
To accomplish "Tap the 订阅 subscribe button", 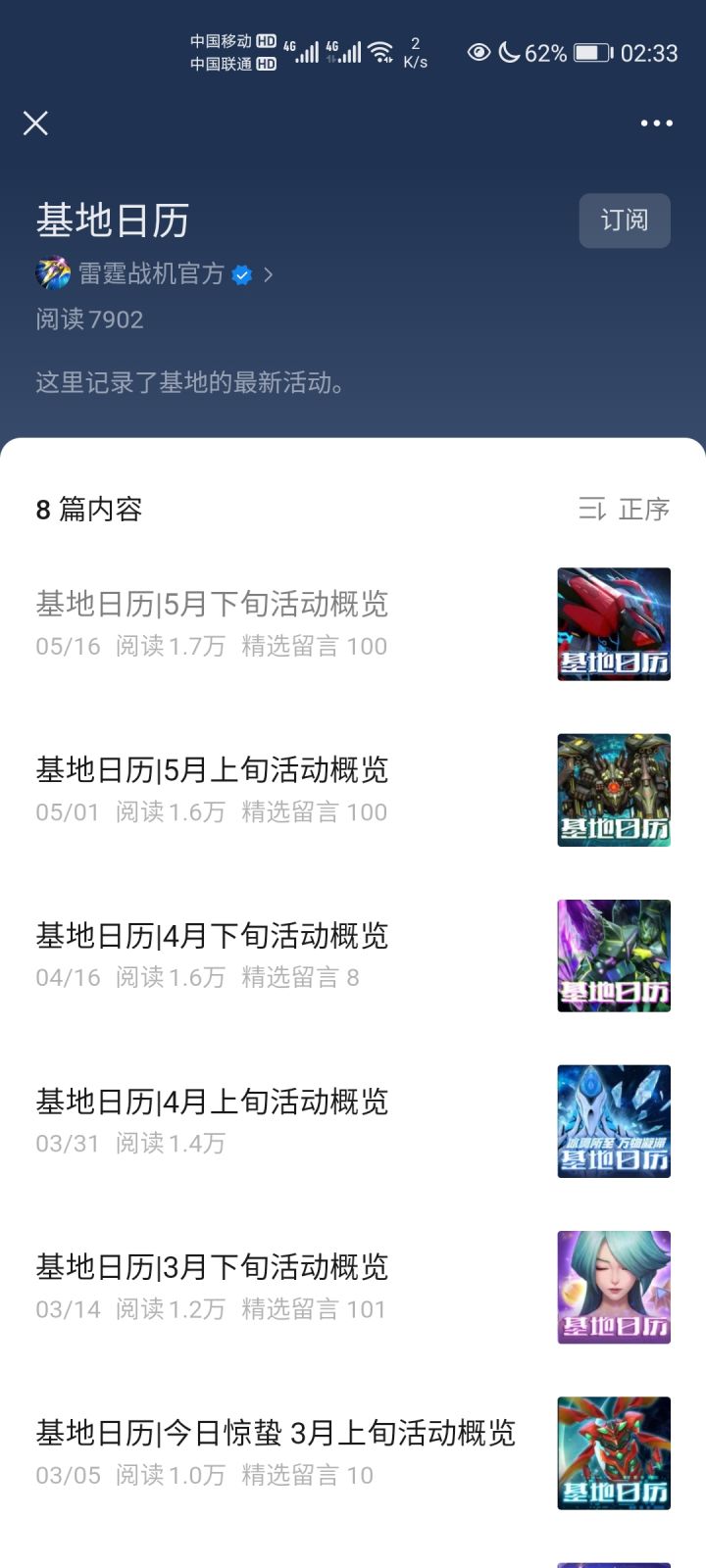I will [625, 220].
